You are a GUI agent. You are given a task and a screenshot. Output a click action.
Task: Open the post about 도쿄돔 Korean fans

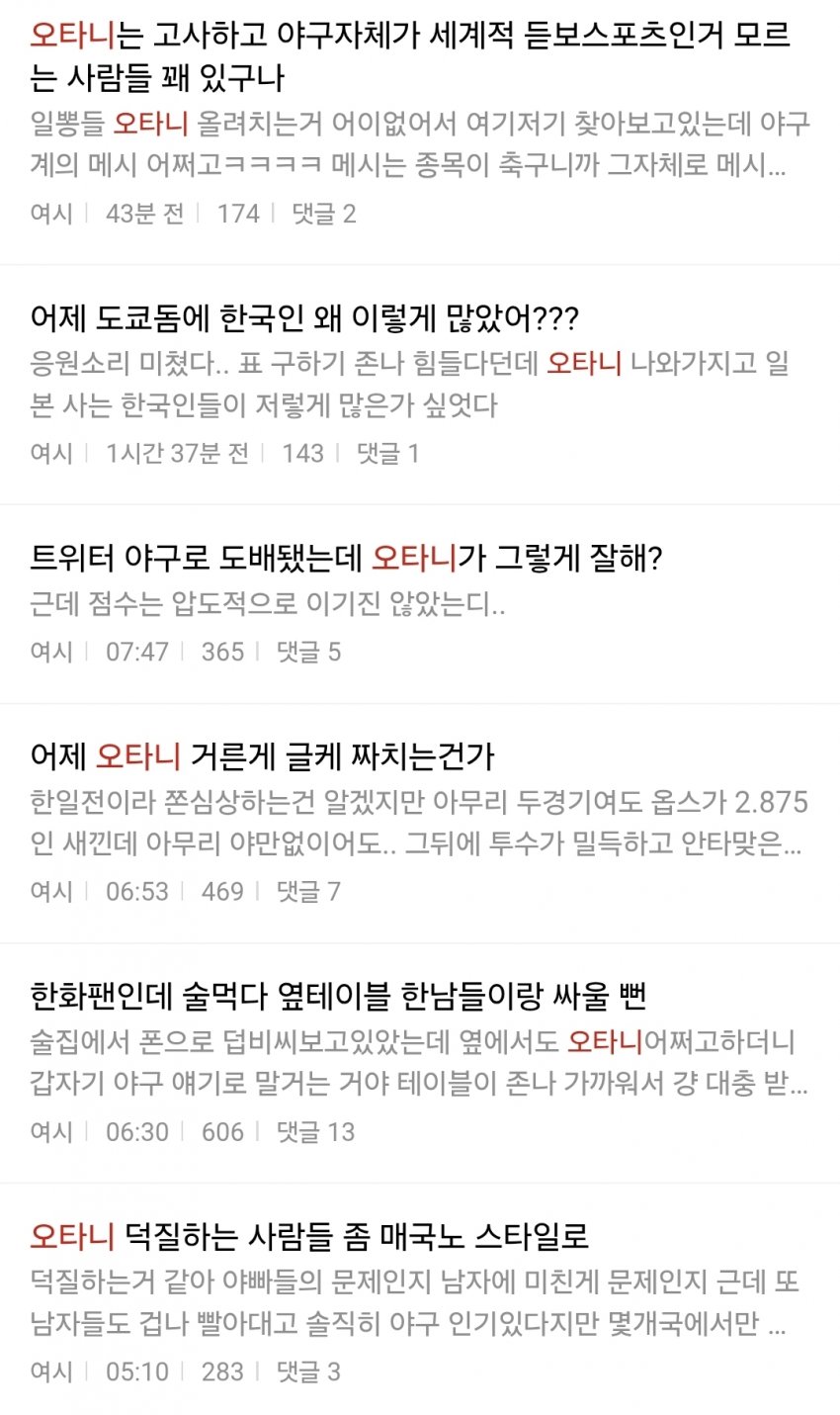(x=304, y=319)
